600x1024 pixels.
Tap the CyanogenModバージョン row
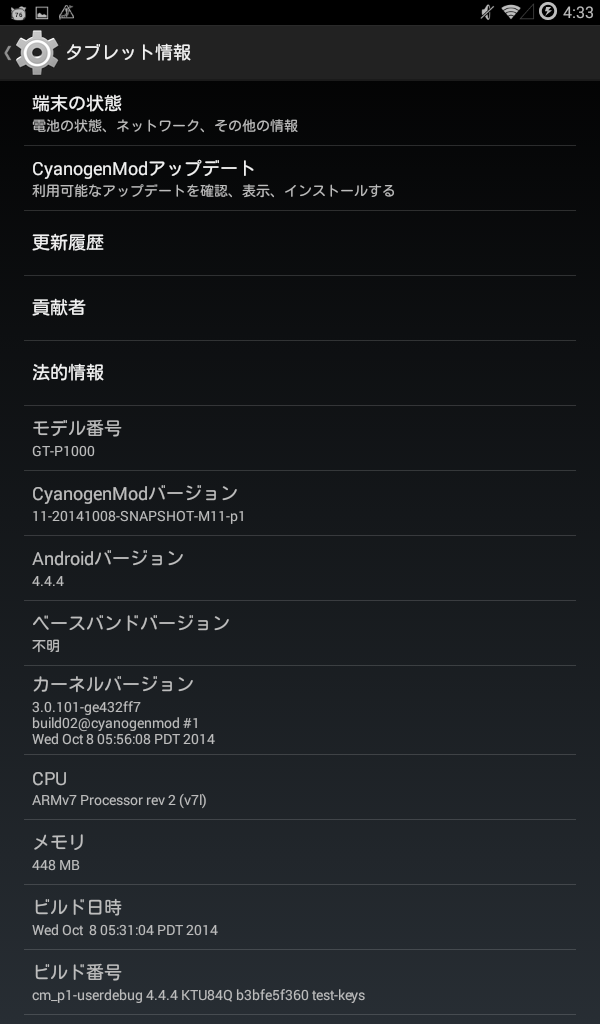click(300, 504)
